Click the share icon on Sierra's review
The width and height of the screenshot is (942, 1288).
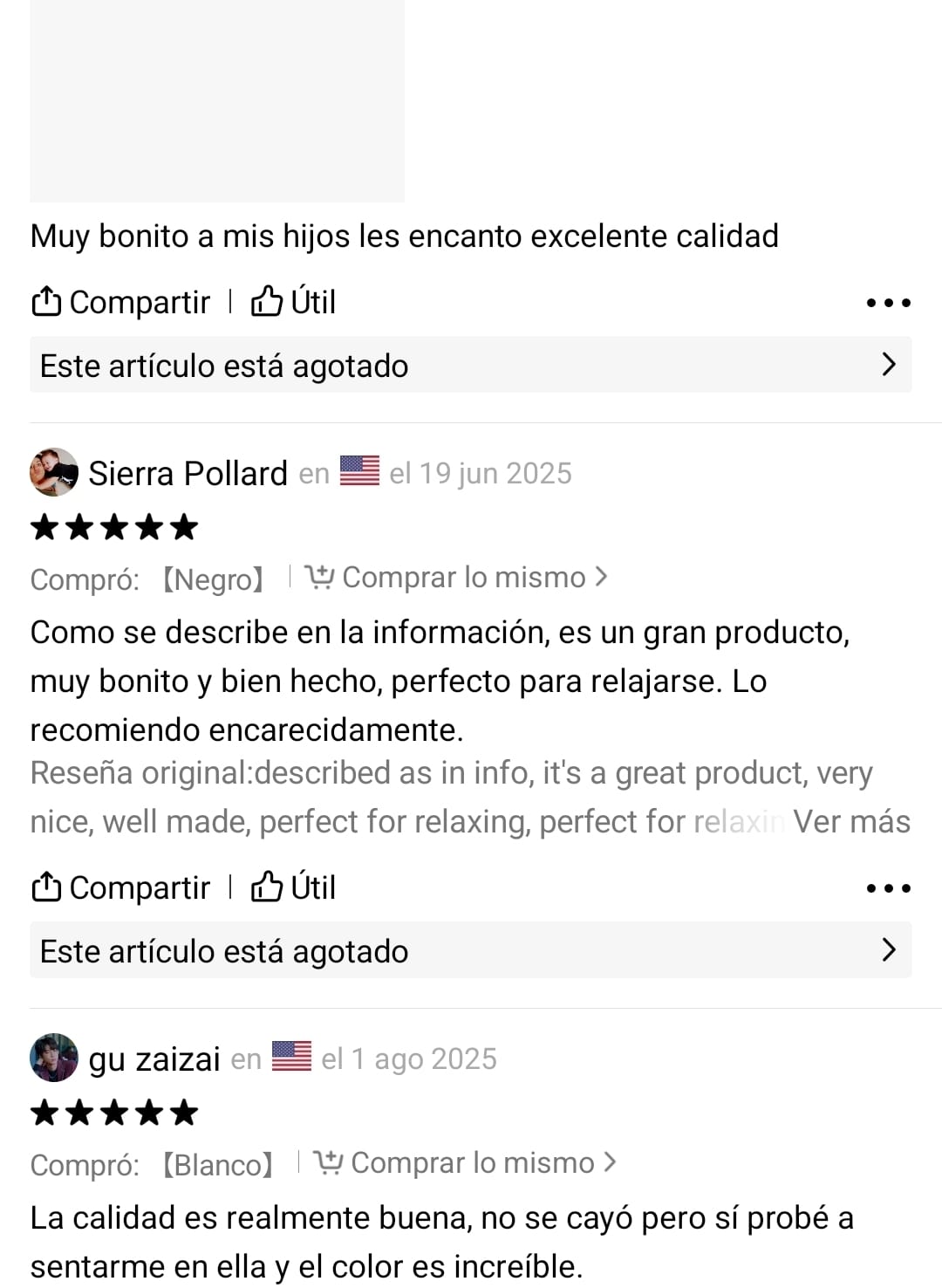46,887
